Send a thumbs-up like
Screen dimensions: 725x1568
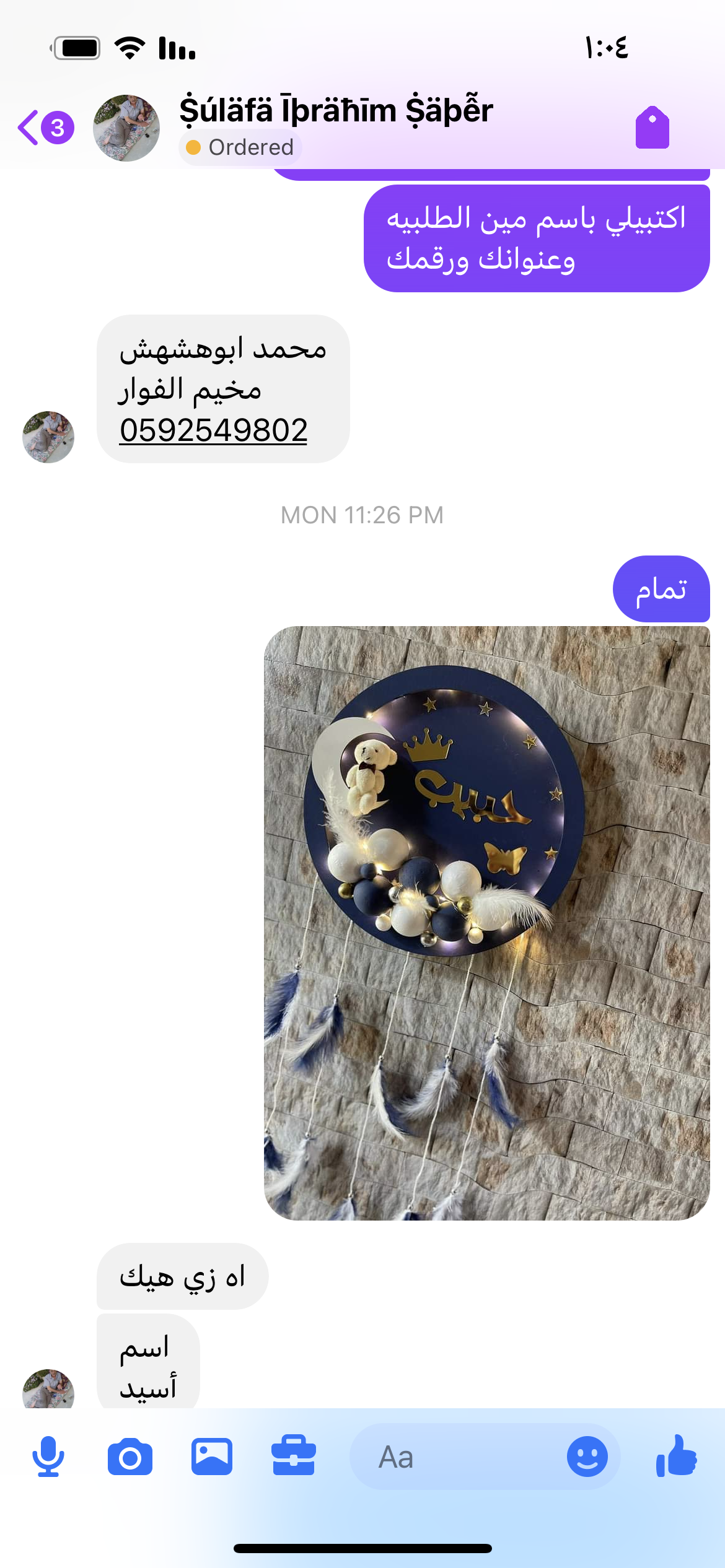(x=677, y=1457)
